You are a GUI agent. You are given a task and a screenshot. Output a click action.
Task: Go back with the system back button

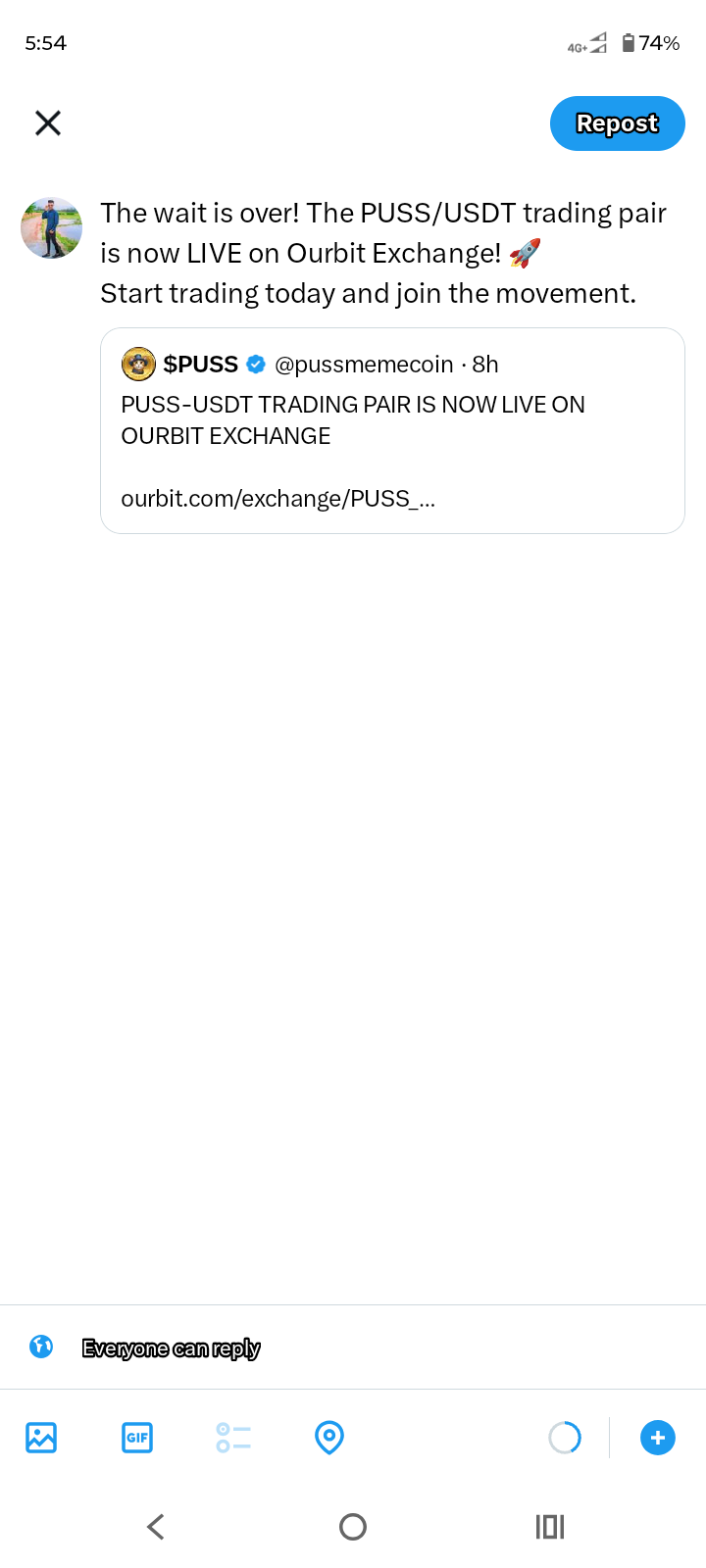156,1527
